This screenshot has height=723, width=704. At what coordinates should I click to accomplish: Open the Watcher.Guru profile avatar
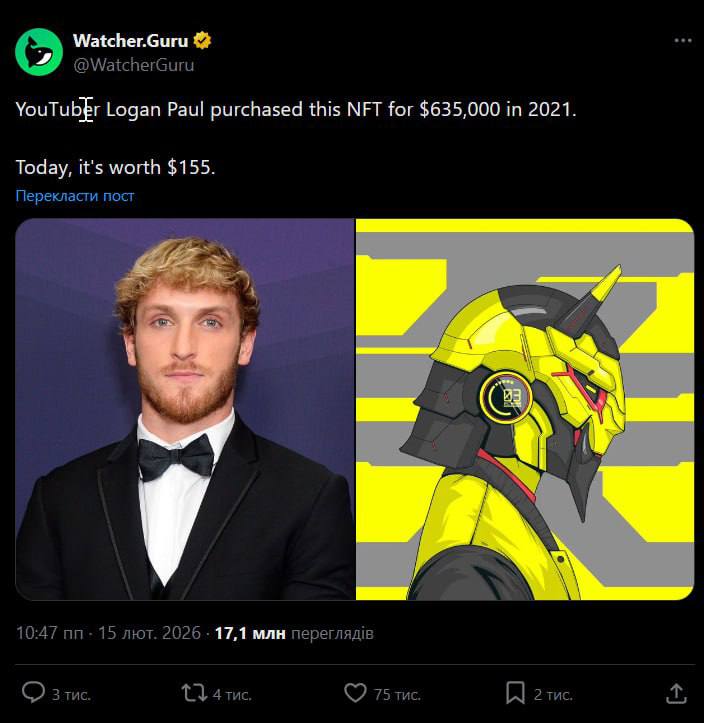[x=39, y=52]
